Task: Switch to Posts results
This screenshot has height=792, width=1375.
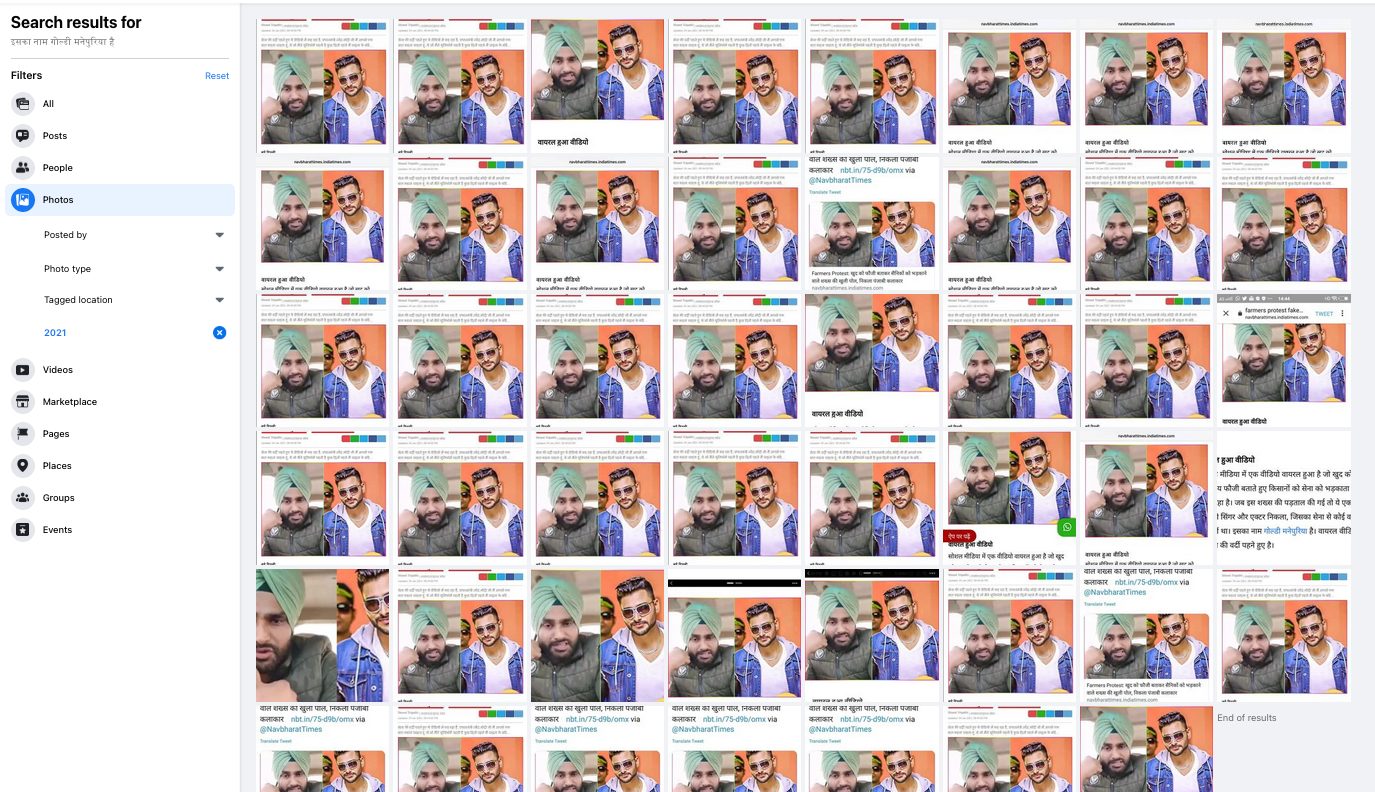Action: point(54,136)
